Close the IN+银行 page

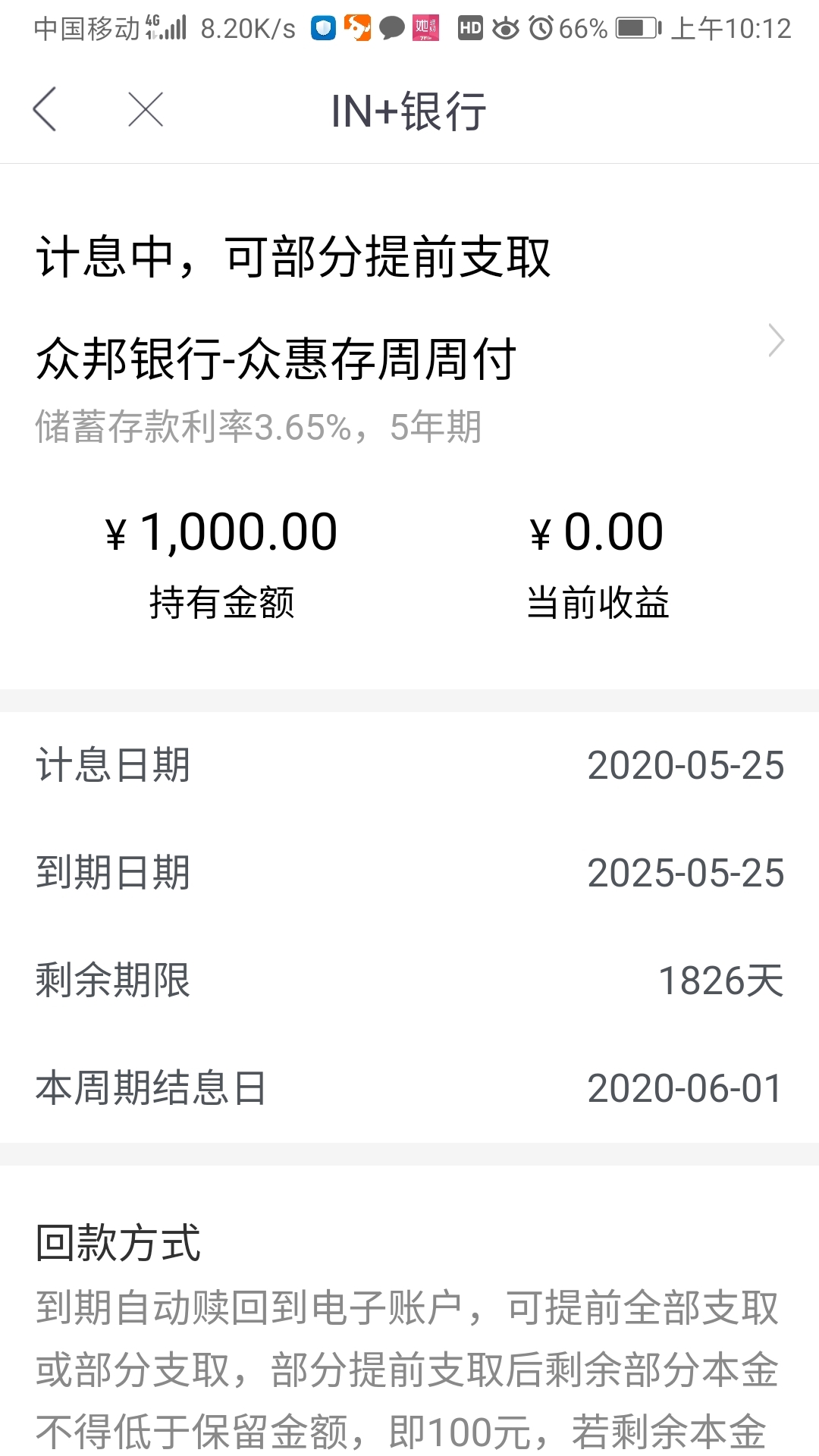coord(146,110)
